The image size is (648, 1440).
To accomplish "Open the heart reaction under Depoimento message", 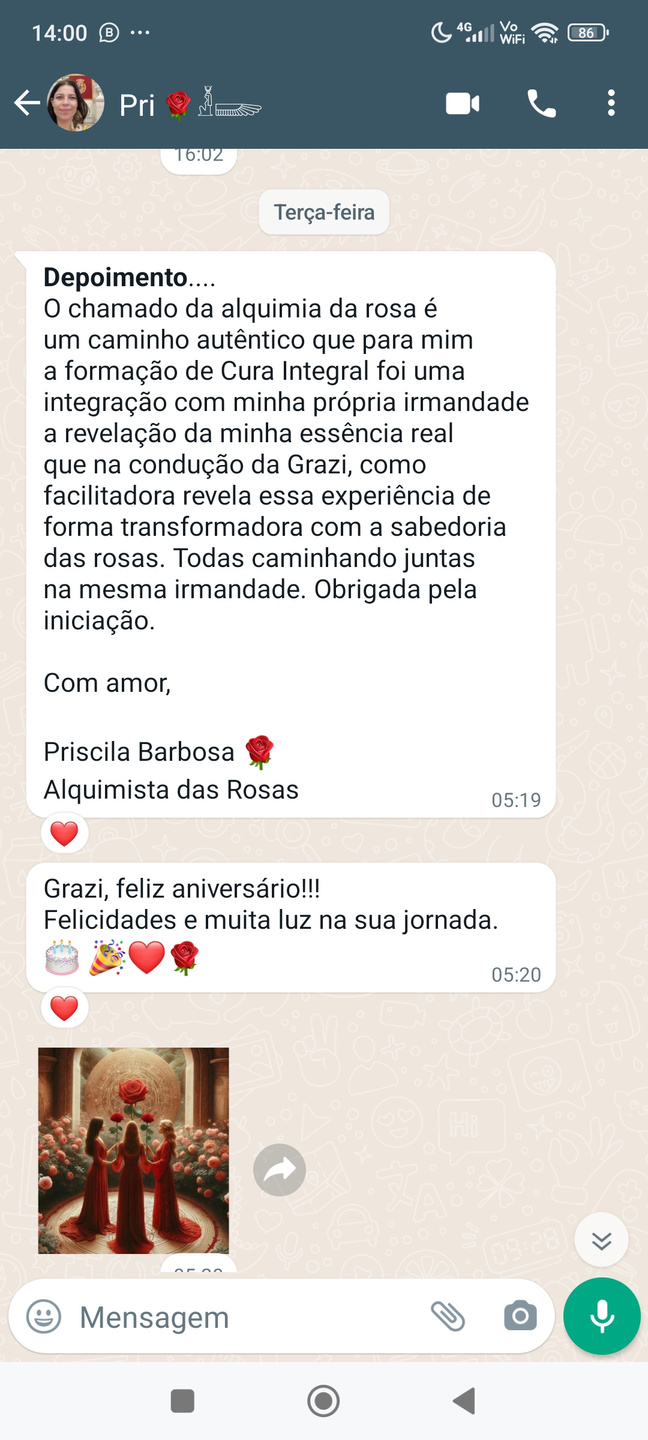I will tap(64, 833).
